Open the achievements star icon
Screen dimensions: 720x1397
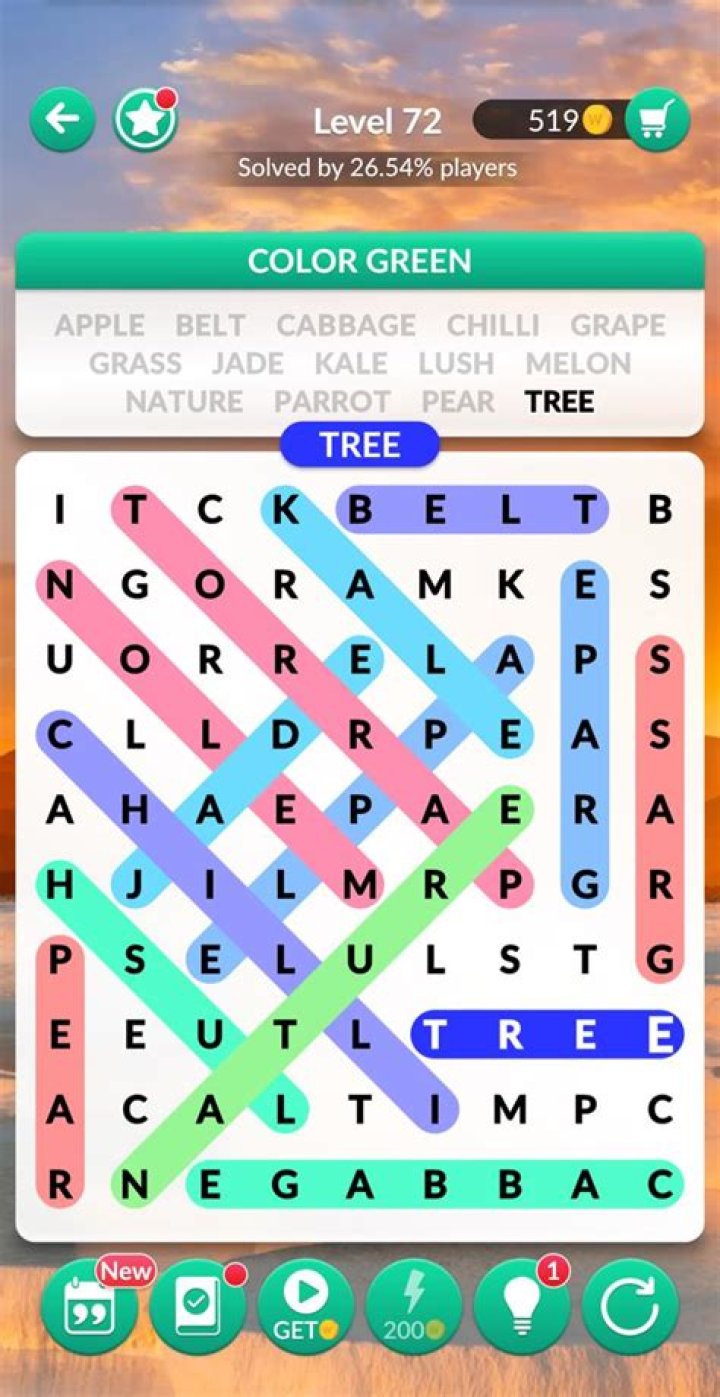click(x=144, y=117)
